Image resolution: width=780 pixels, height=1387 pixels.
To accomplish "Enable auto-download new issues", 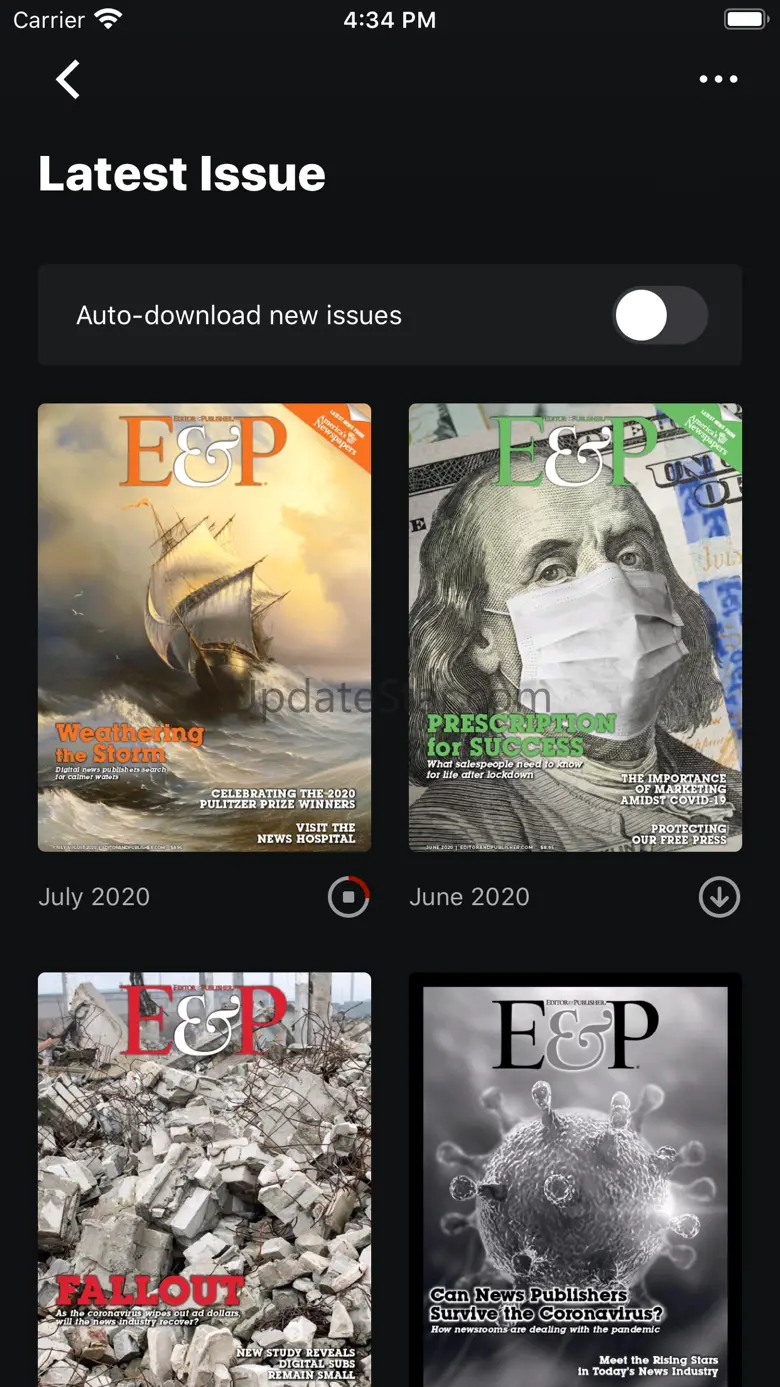I will click(x=660, y=316).
